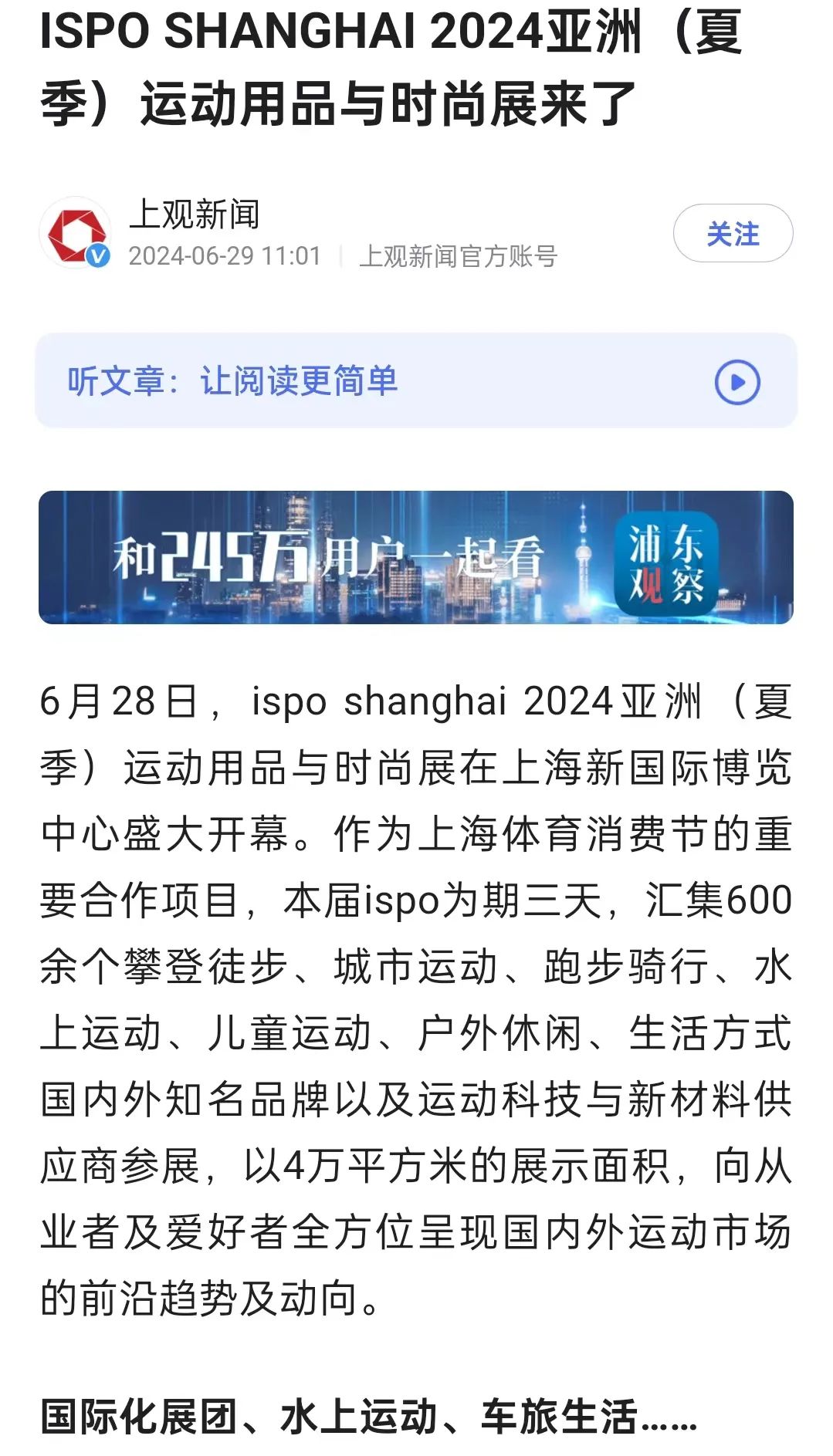Open the 听文章 panel for more options

(417, 380)
